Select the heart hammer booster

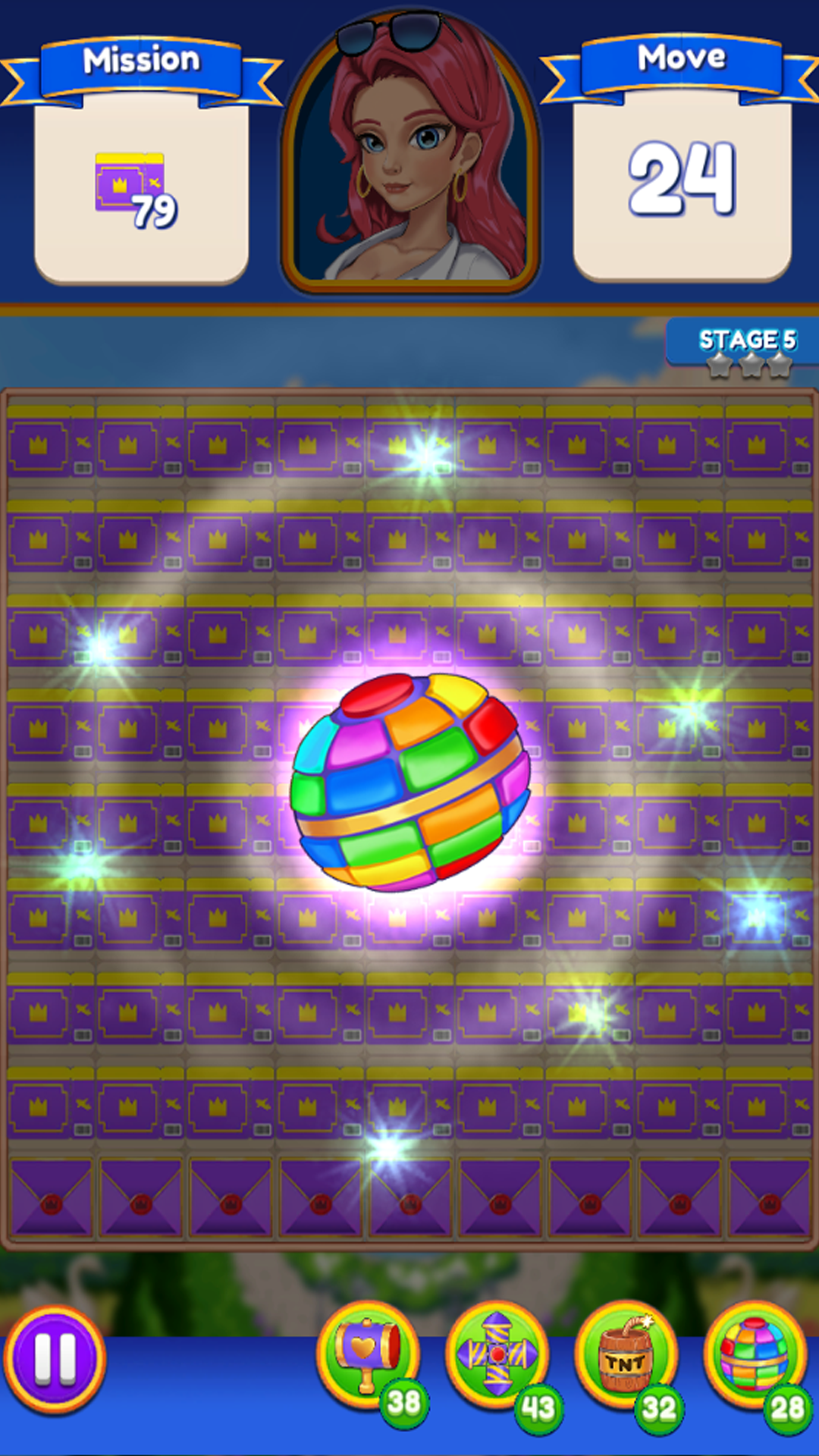(368, 1355)
